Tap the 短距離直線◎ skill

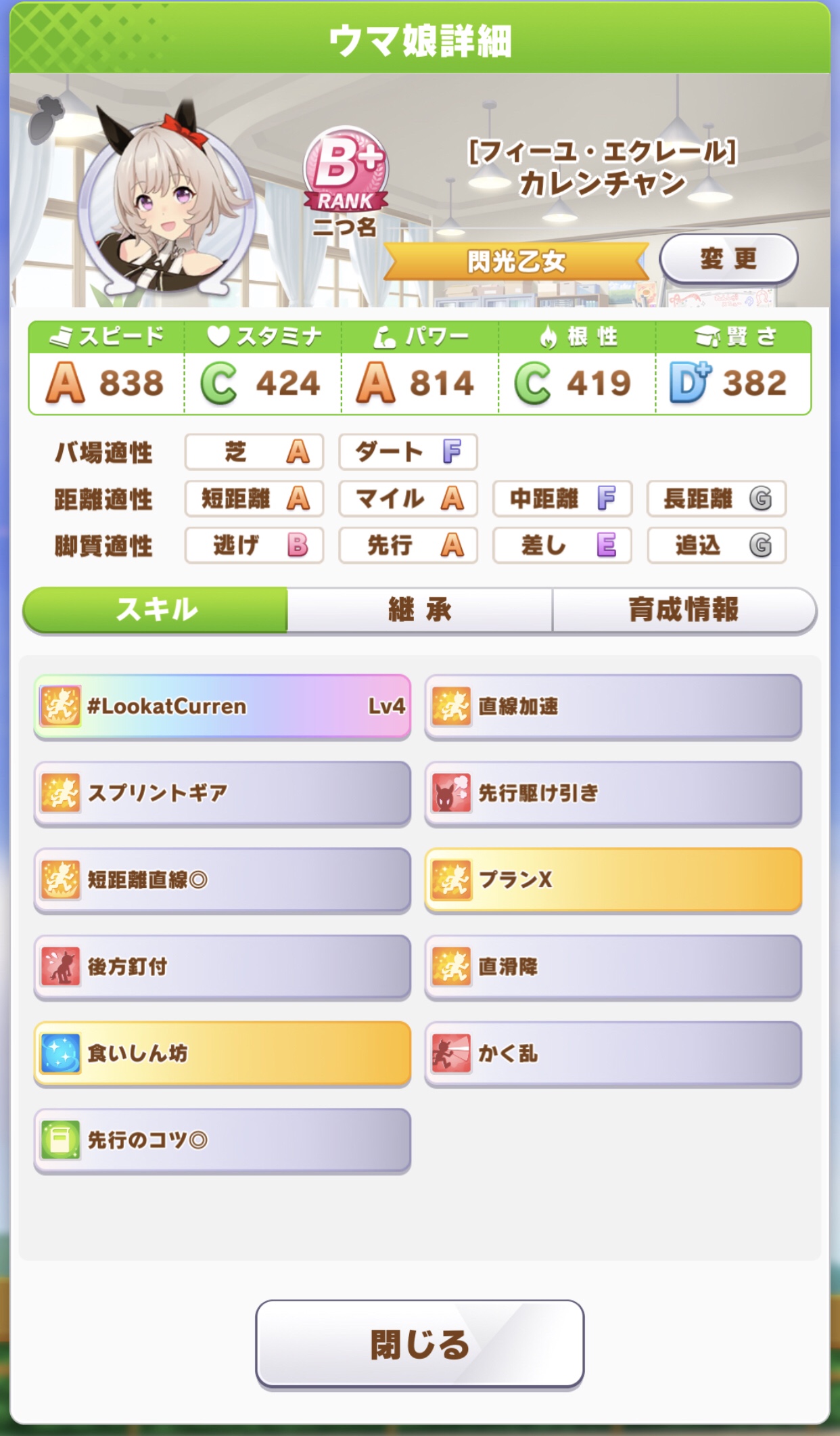[x=223, y=880]
